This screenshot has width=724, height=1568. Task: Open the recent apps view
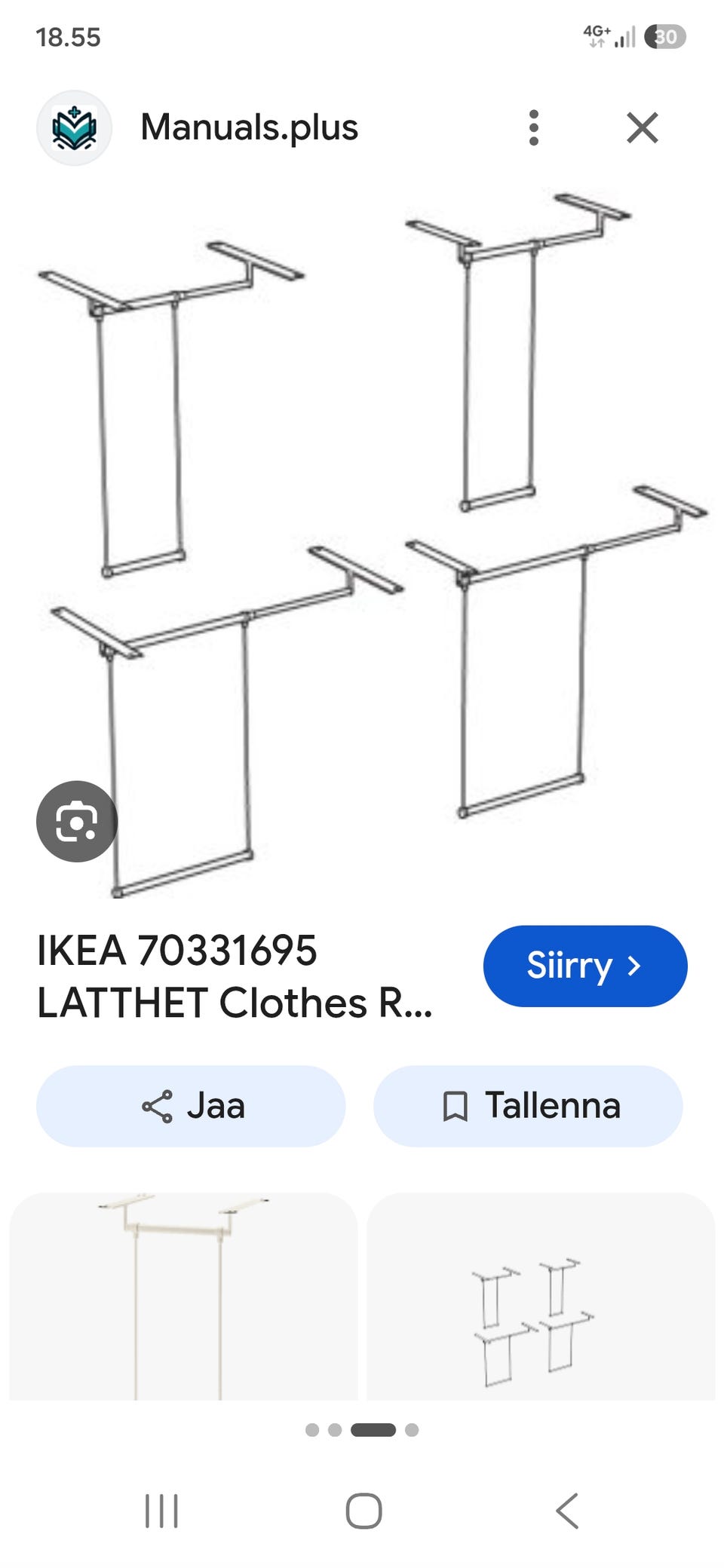point(161,1511)
